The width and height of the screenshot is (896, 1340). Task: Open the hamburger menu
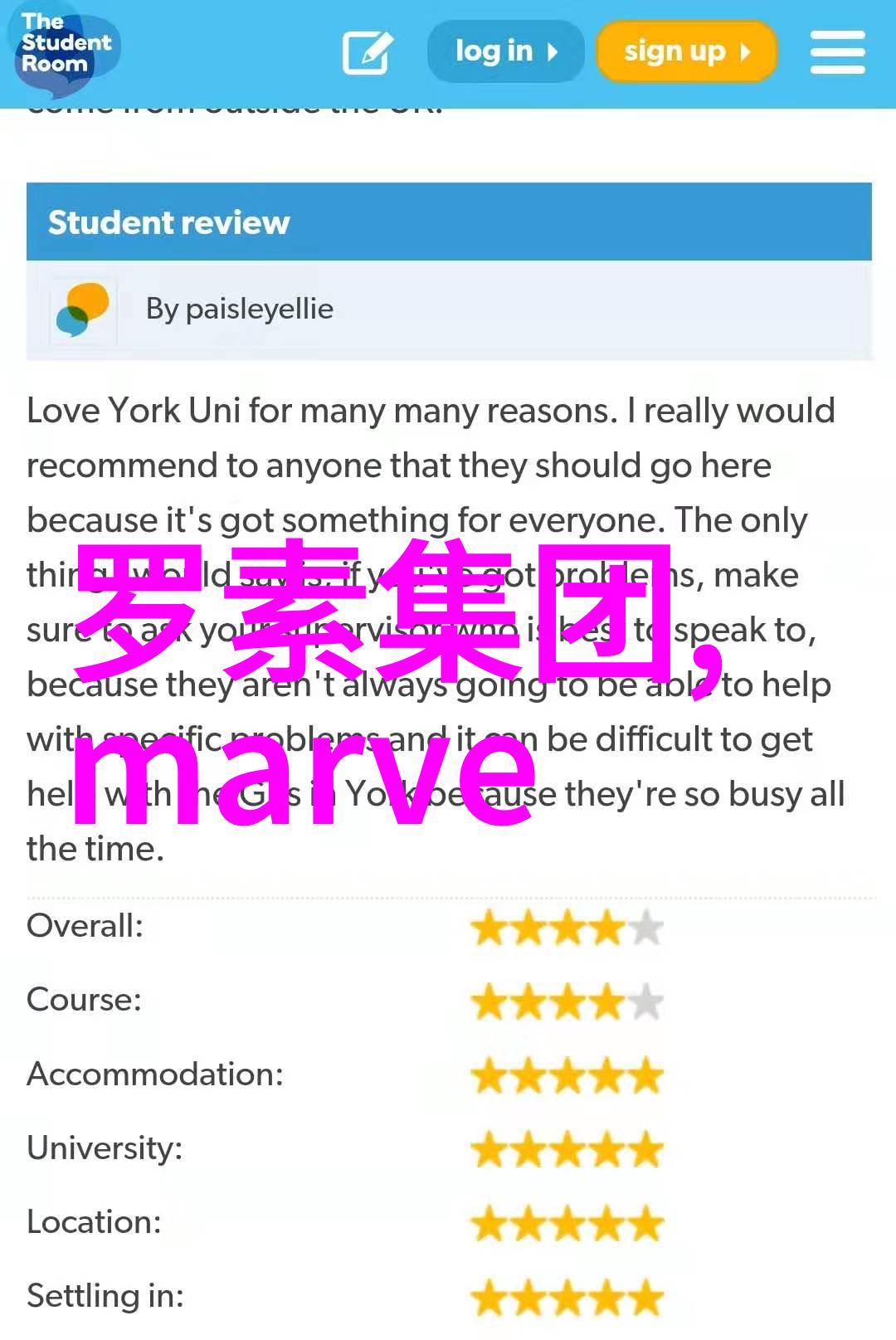pyautogui.click(x=837, y=52)
